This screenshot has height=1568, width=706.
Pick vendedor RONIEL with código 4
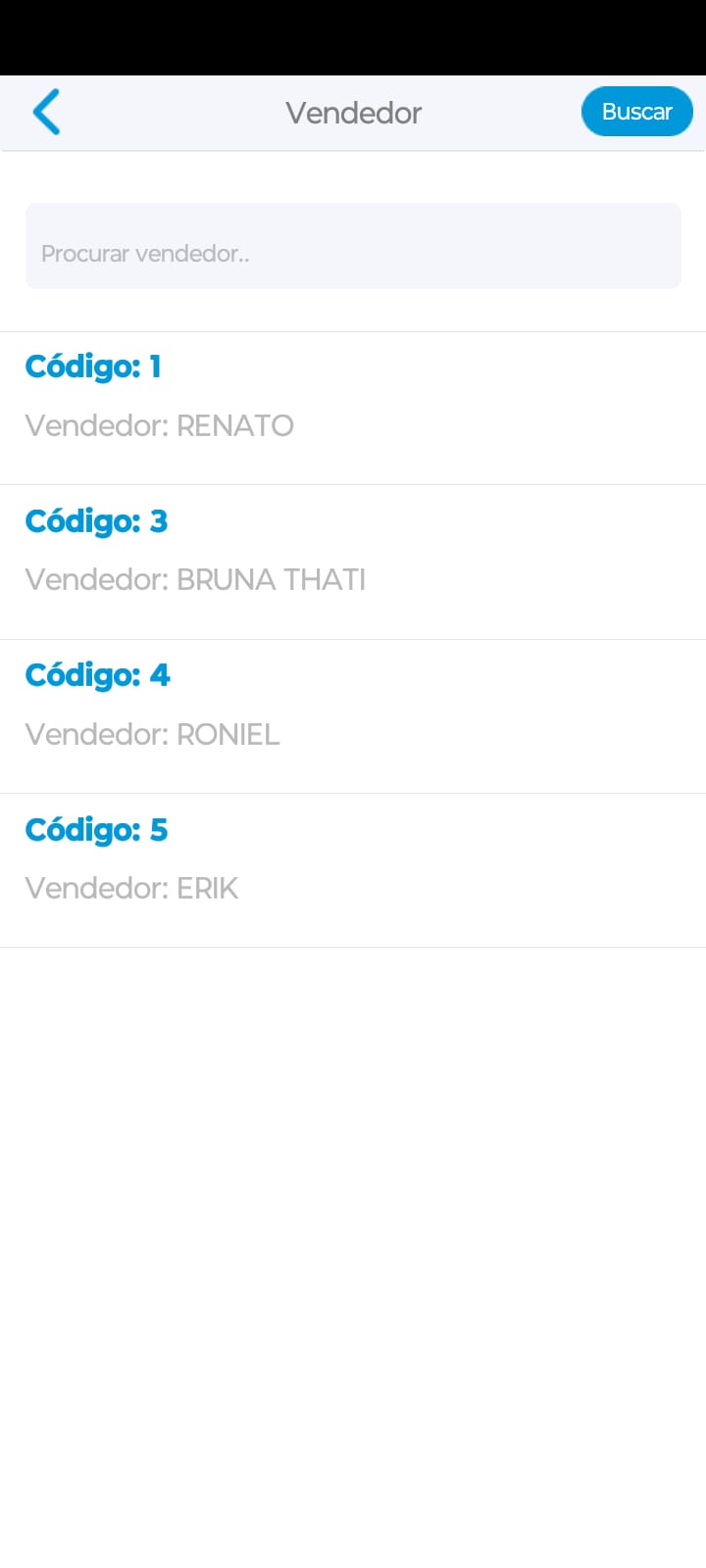click(353, 717)
